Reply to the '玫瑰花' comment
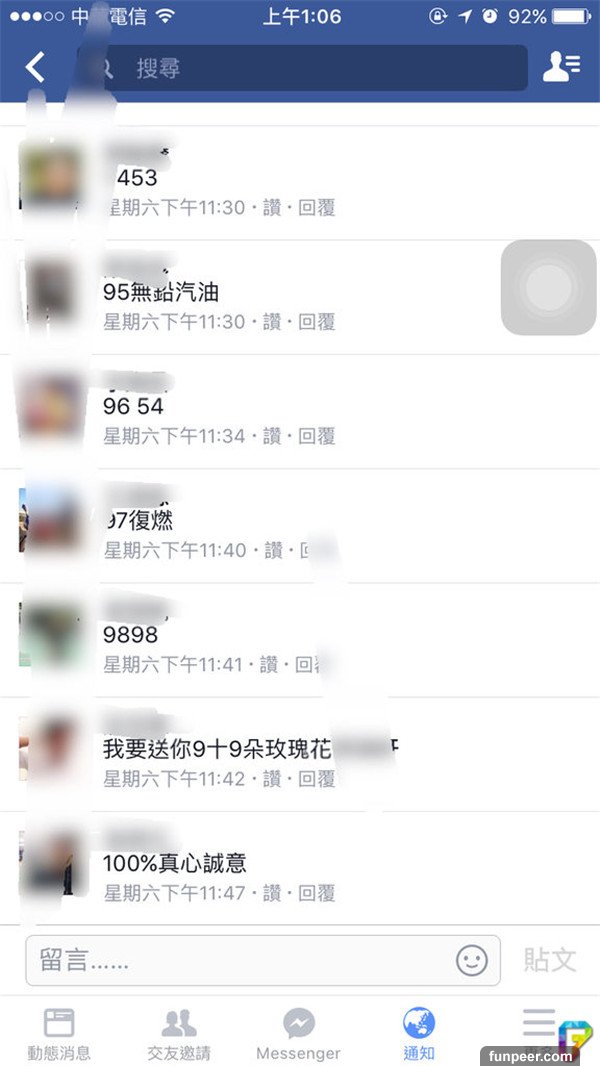 click(316, 779)
